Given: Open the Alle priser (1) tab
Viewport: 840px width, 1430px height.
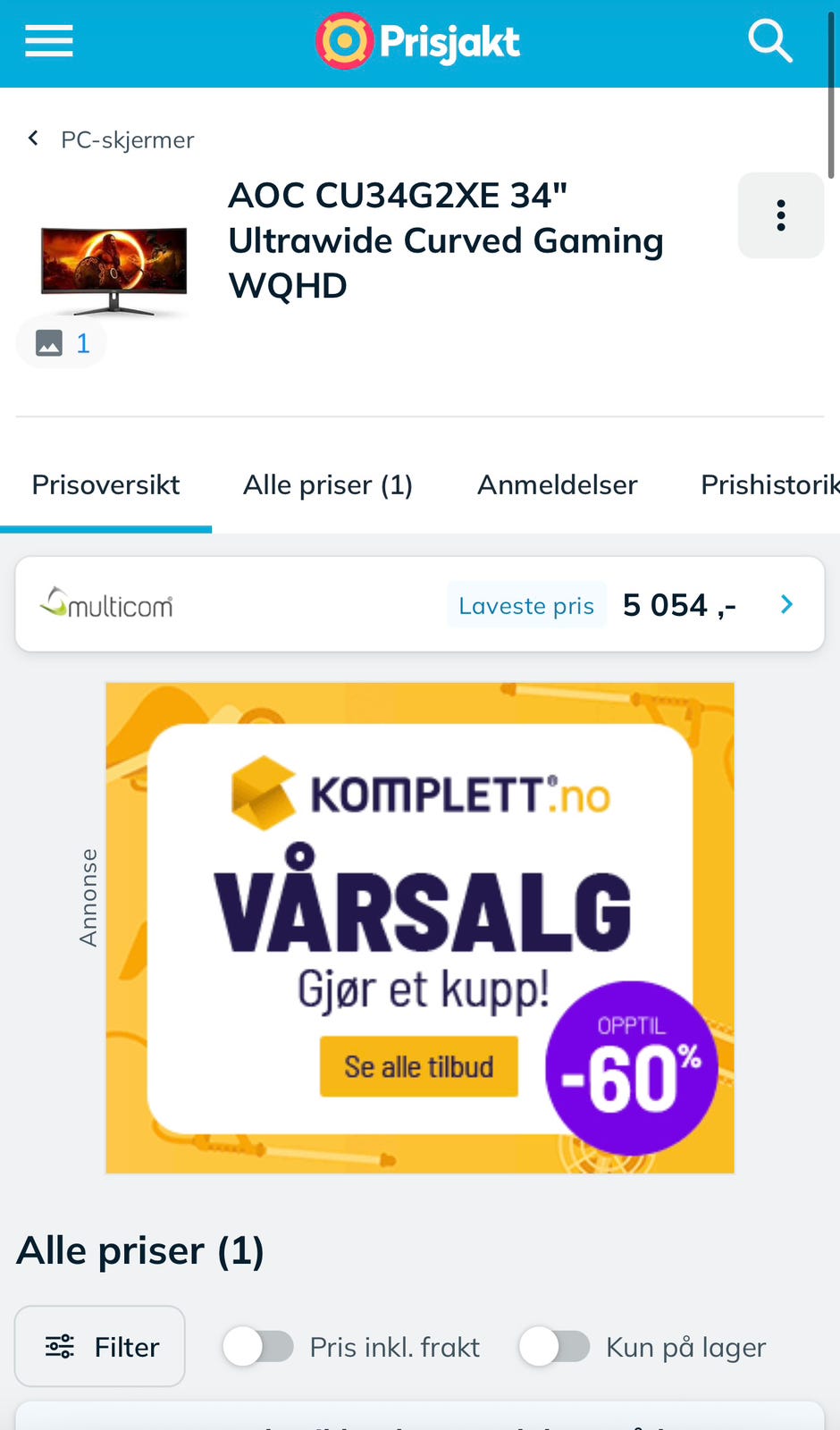Looking at the screenshot, I should (x=327, y=484).
